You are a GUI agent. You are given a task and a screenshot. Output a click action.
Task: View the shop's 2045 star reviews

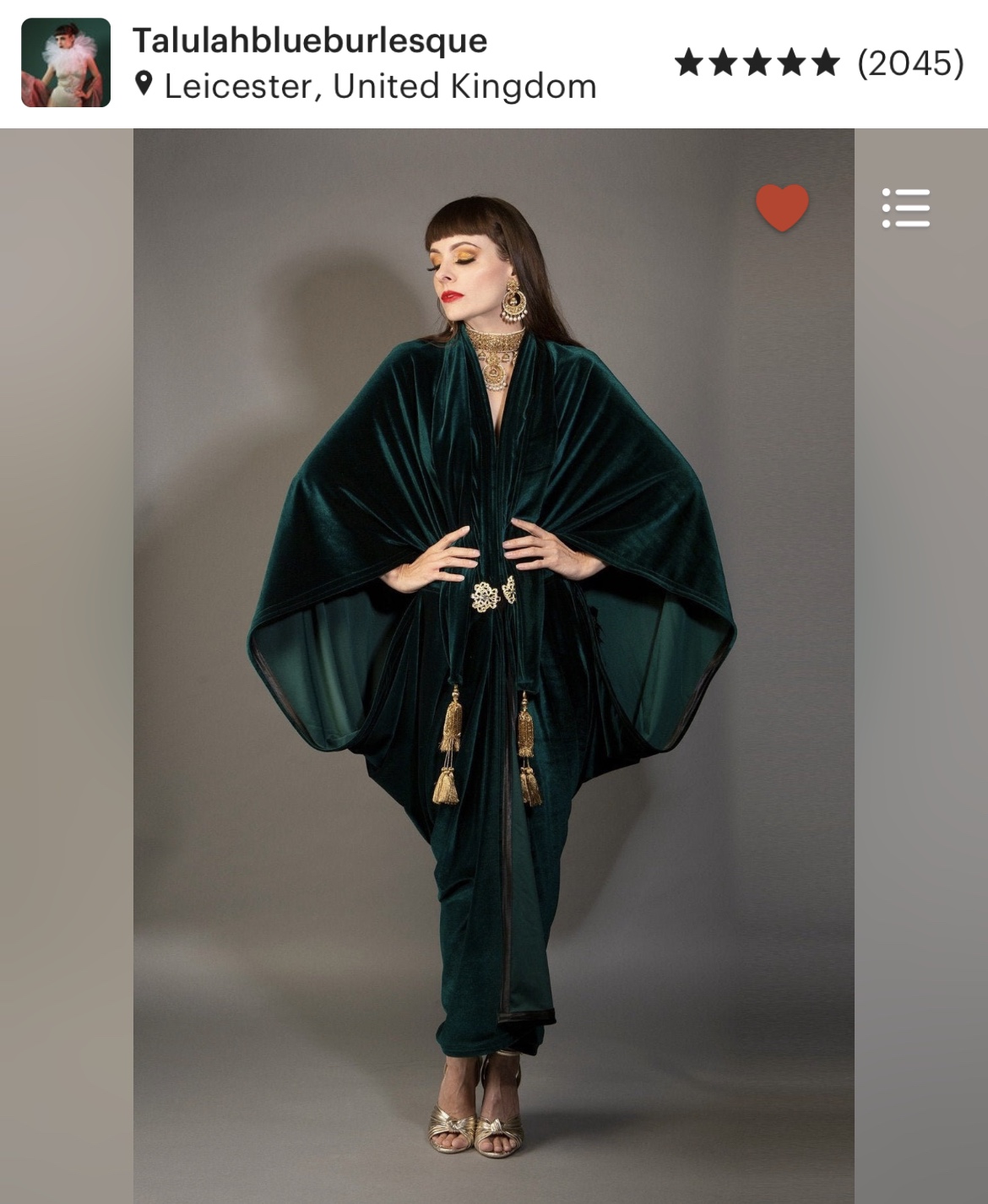click(x=818, y=63)
